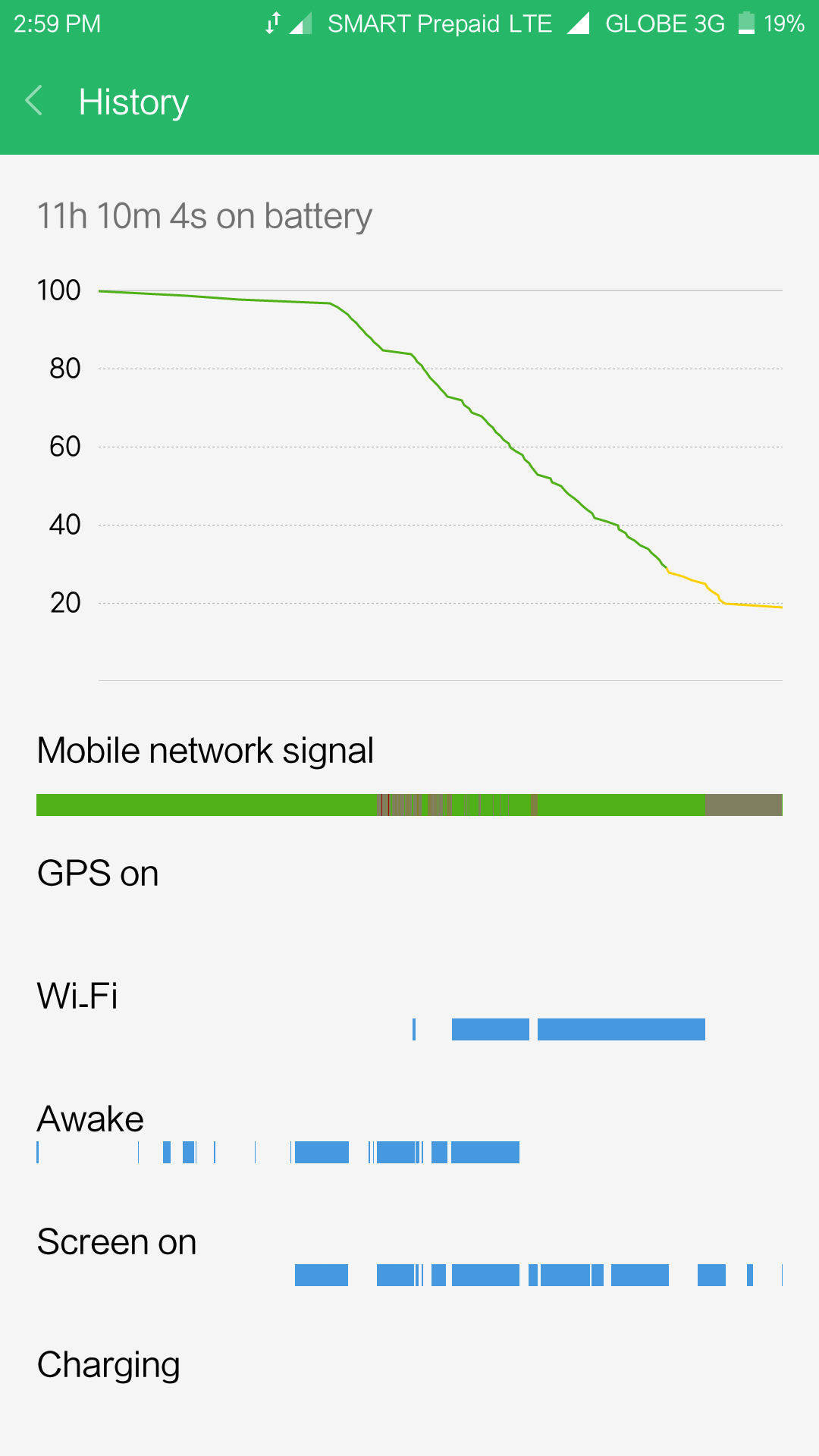Go back from the History screen
The width and height of the screenshot is (819, 1456).
(x=33, y=101)
